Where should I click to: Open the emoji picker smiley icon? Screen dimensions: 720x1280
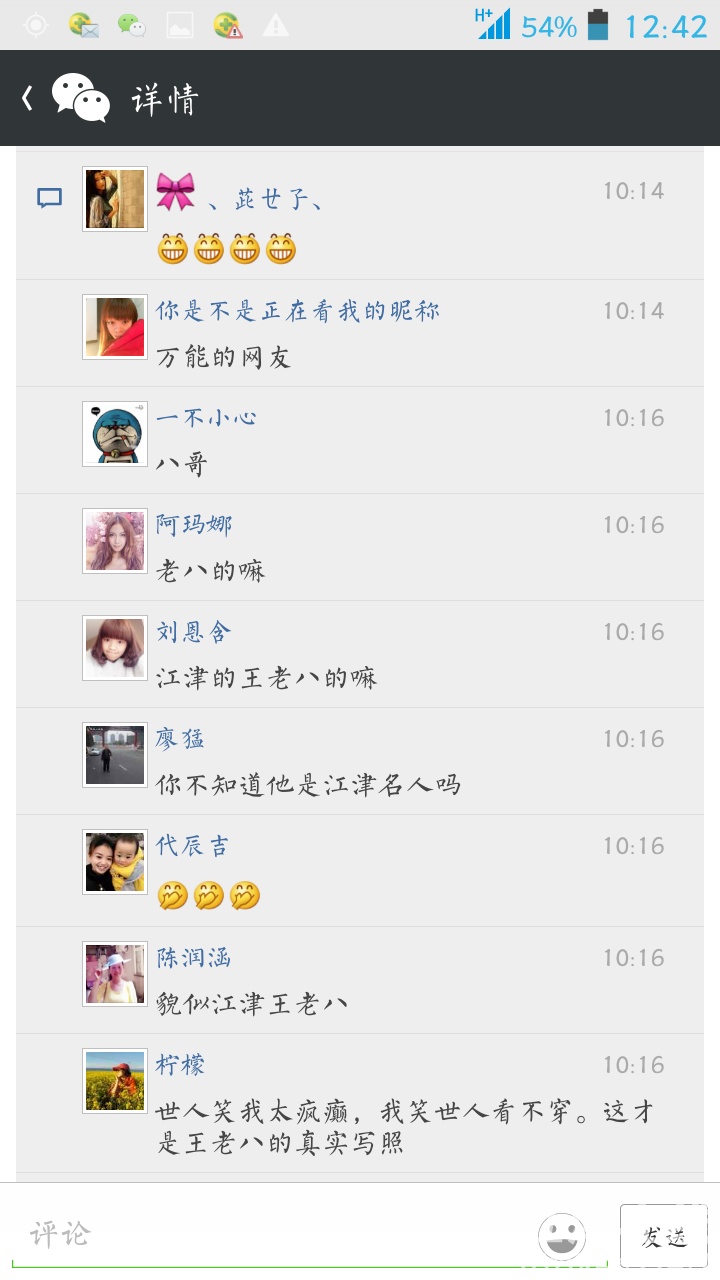(562, 1236)
